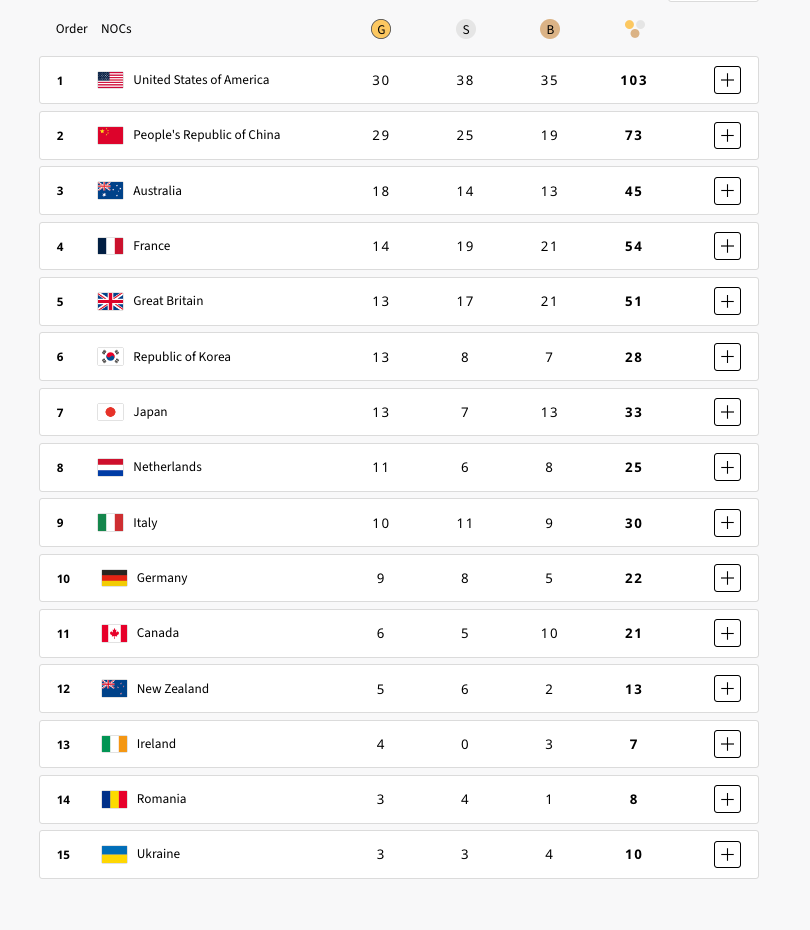This screenshot has height=930, width=810.
Task: Expand the Germany row
Action: [727, 578]
